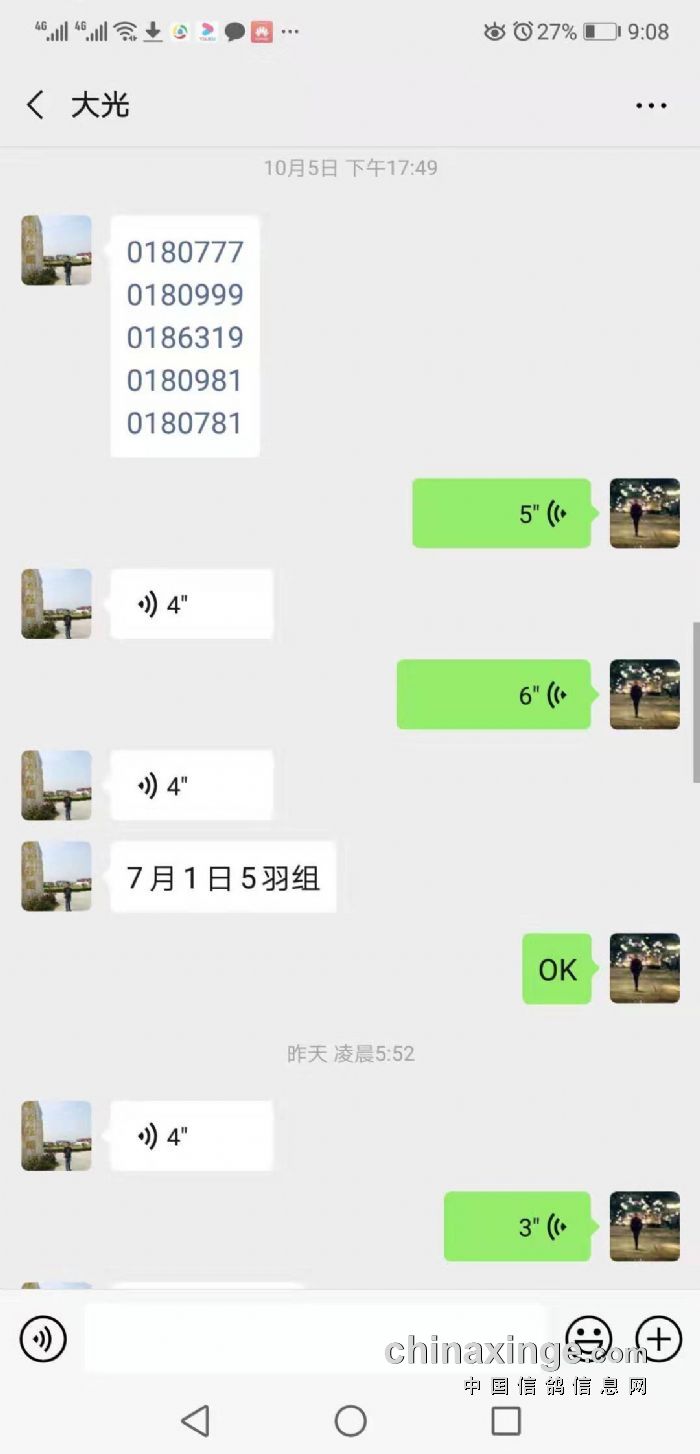The height and width of the screenshot is (1454, 700).
Task: Open the chat's three-dot overflow menu
Action: [651, 105]
